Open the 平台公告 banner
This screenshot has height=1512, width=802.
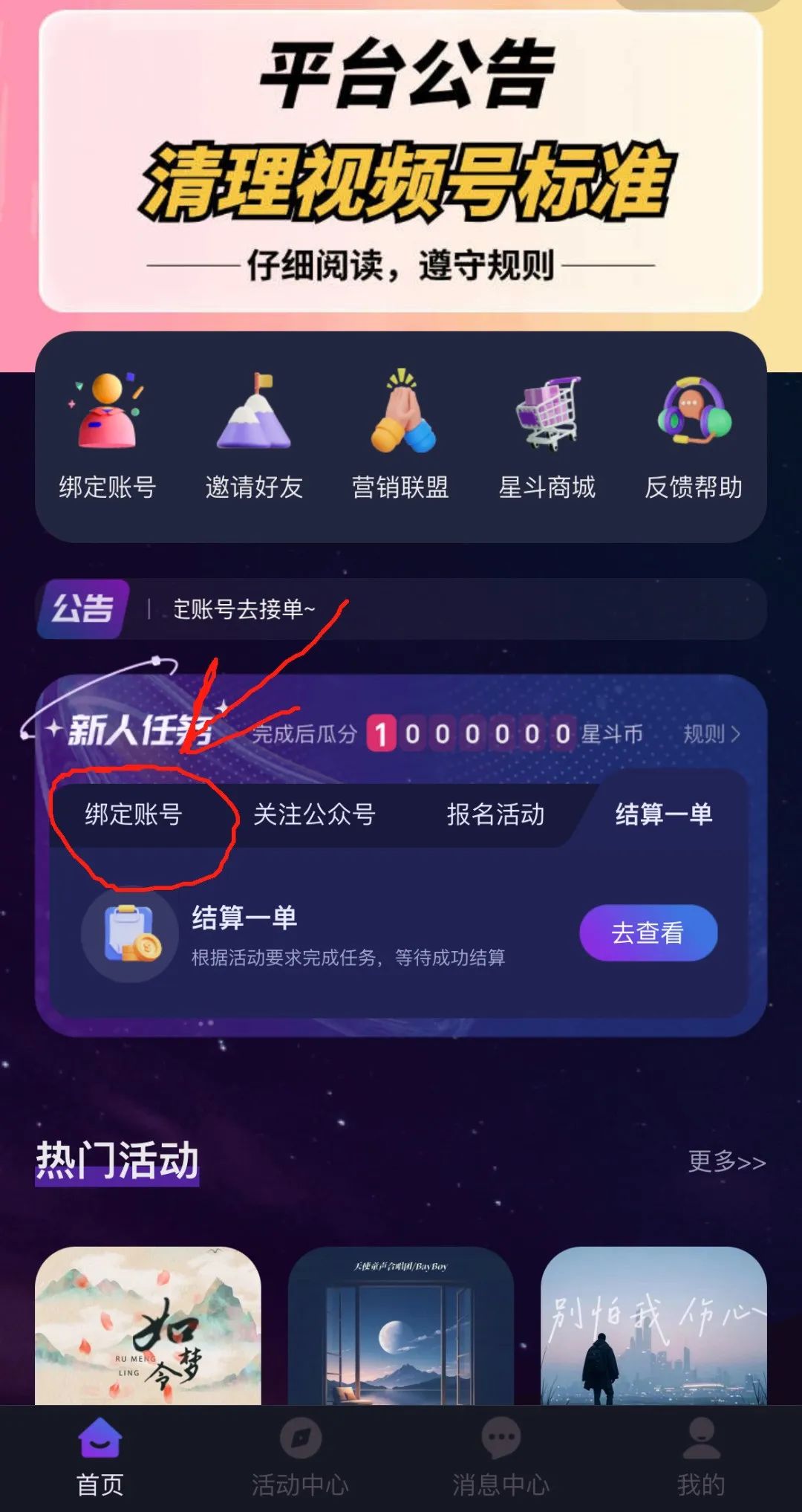[401, 160]
